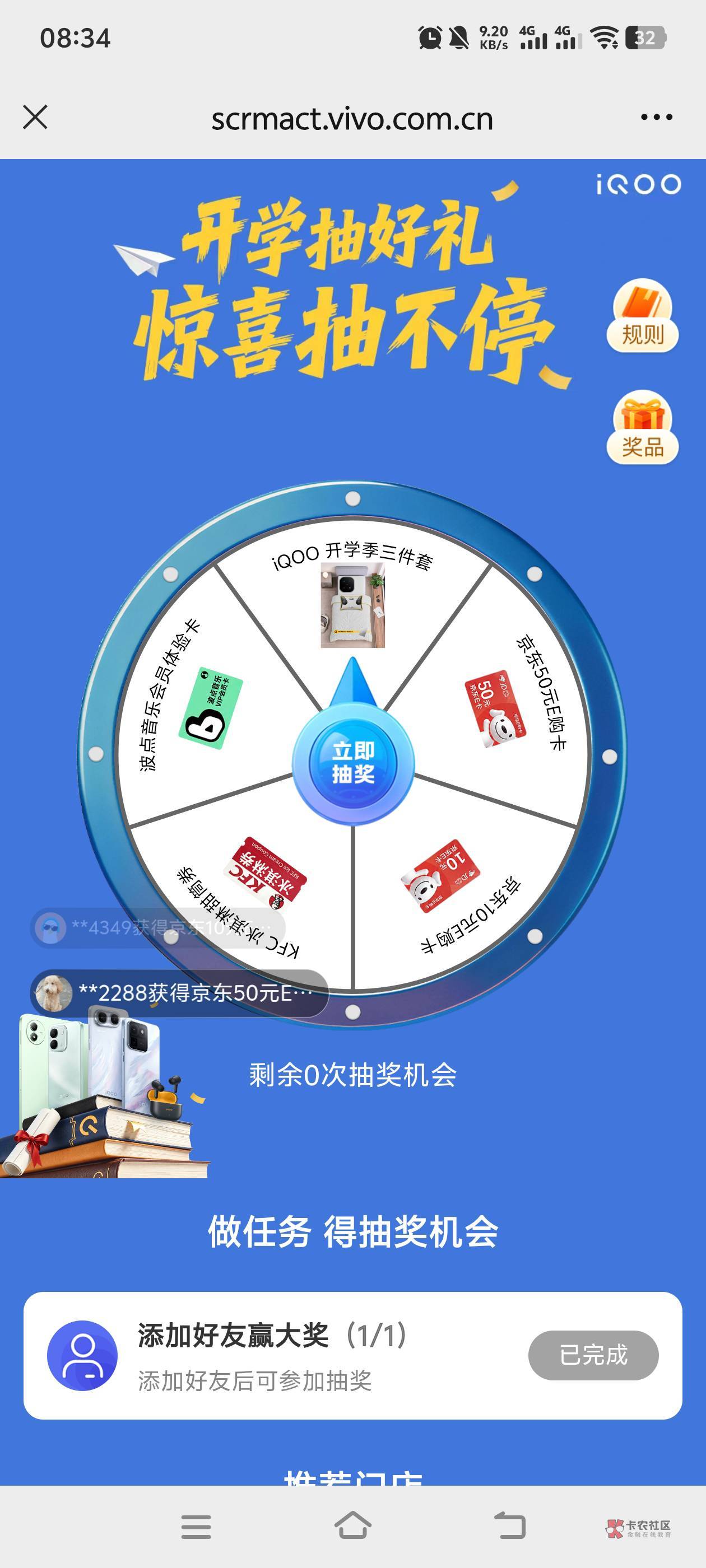This screenshot has width=706, height=1568.
Task: Open the 规则 rules button
Action: [643, 316]
